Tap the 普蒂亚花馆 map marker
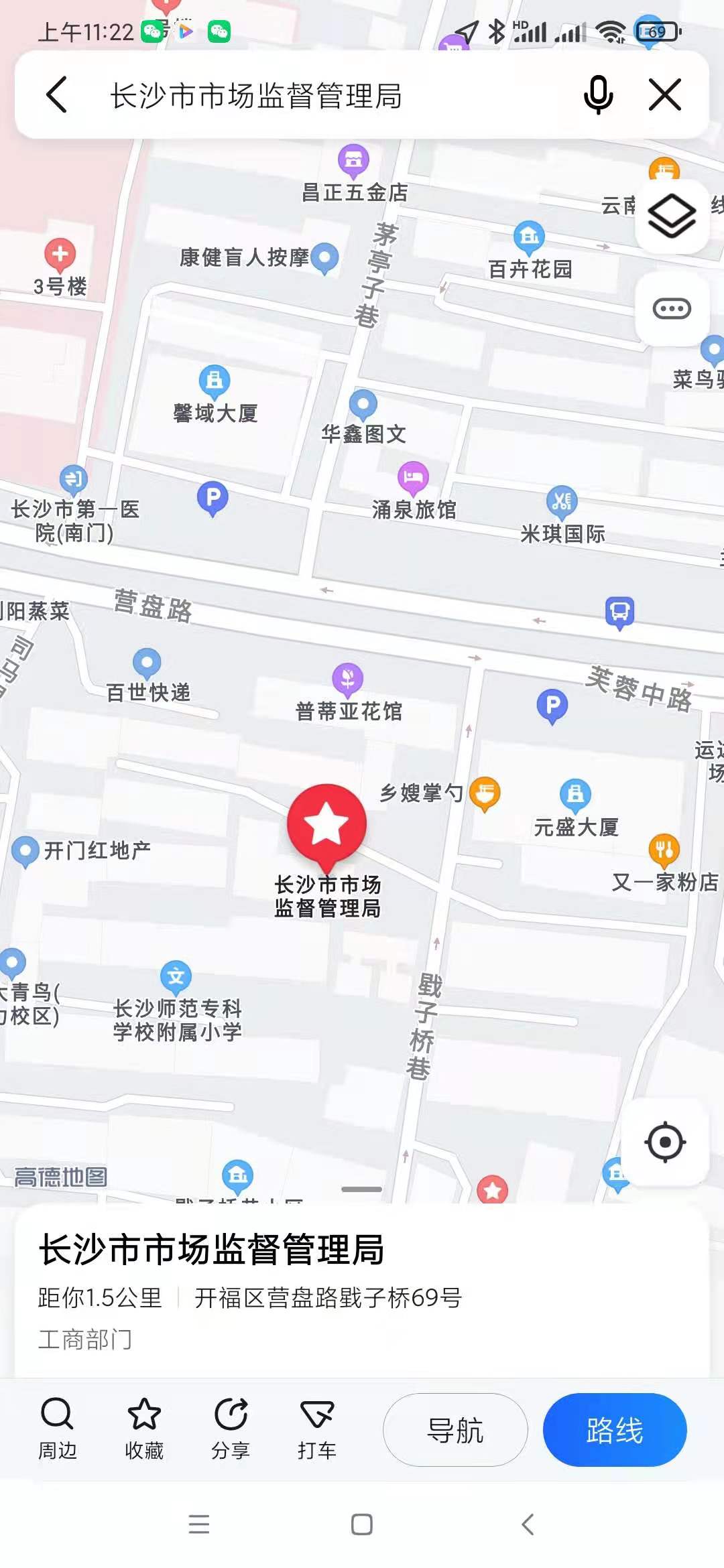Viewport: 724px width, 1568px height. 348,679
